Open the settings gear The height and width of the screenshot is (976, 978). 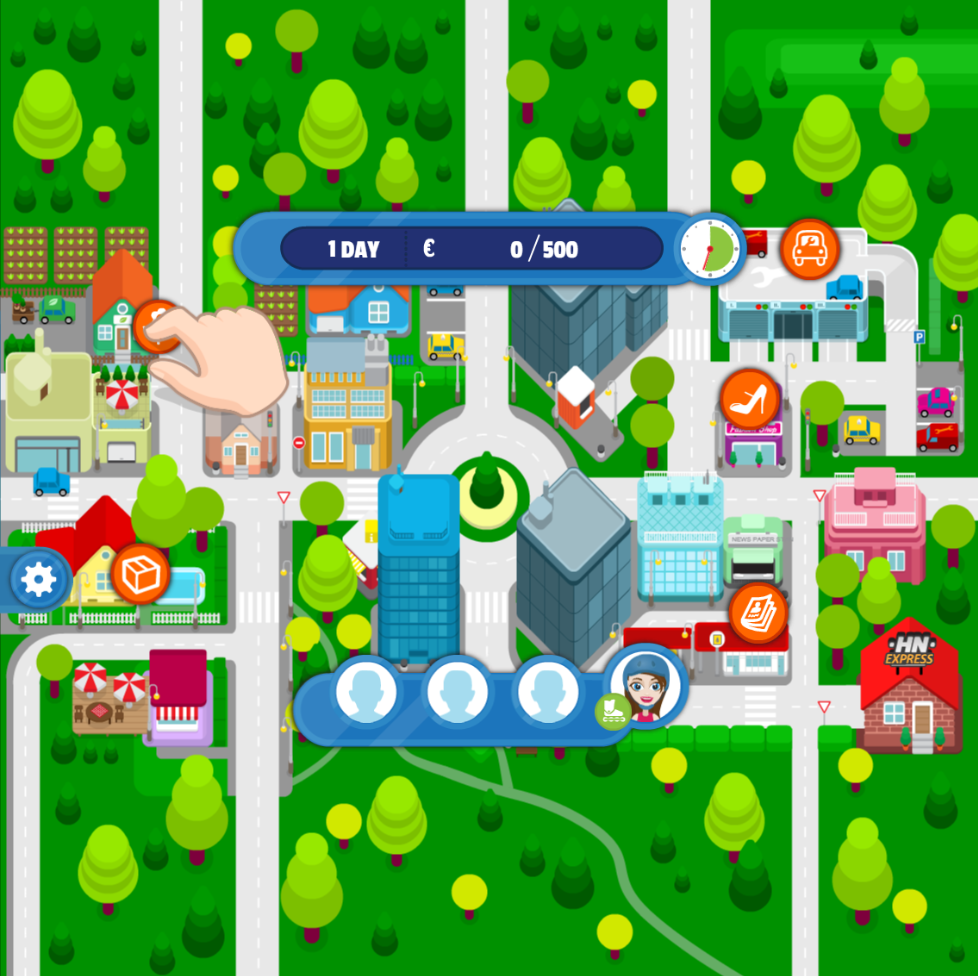point(39,579)
